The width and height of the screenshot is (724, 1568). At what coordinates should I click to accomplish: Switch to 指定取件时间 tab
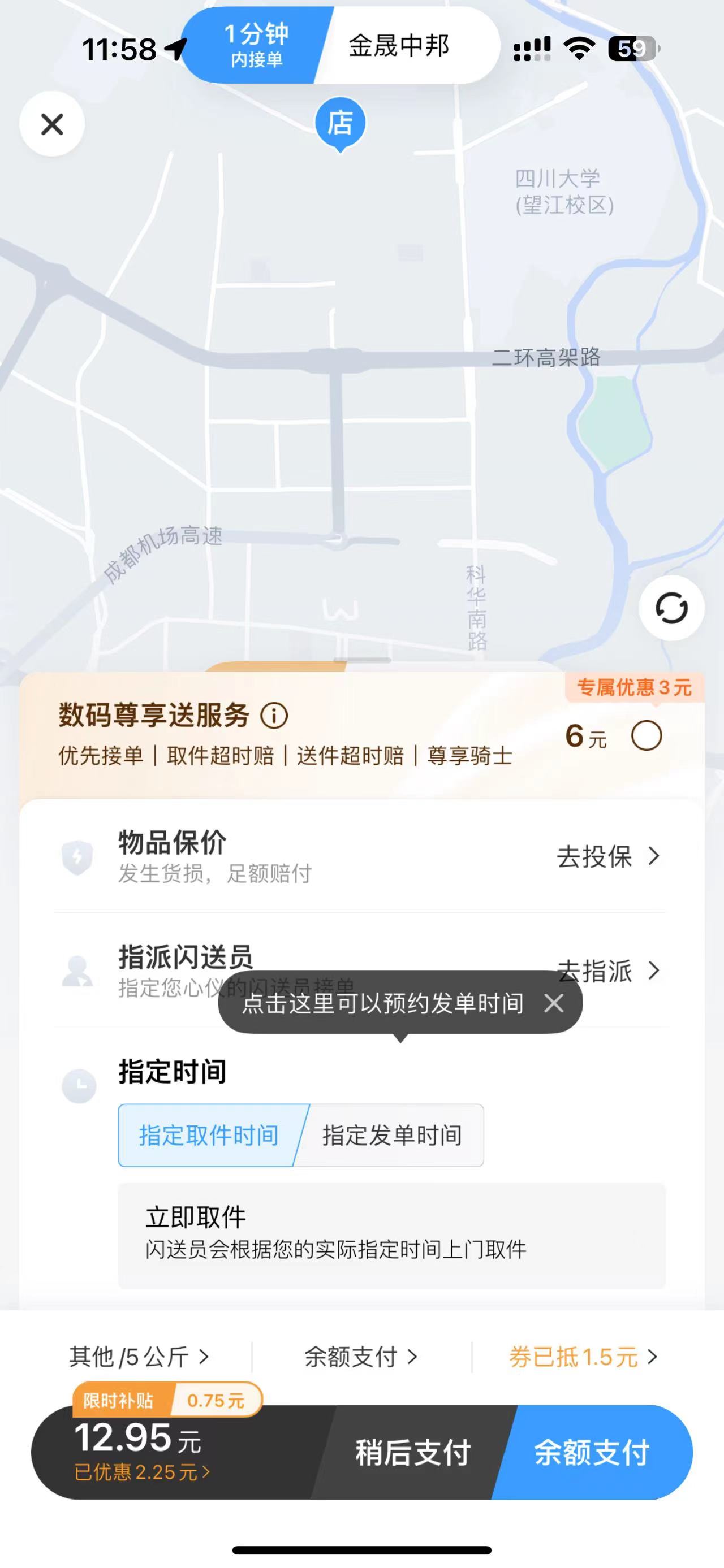point(209,1135)
